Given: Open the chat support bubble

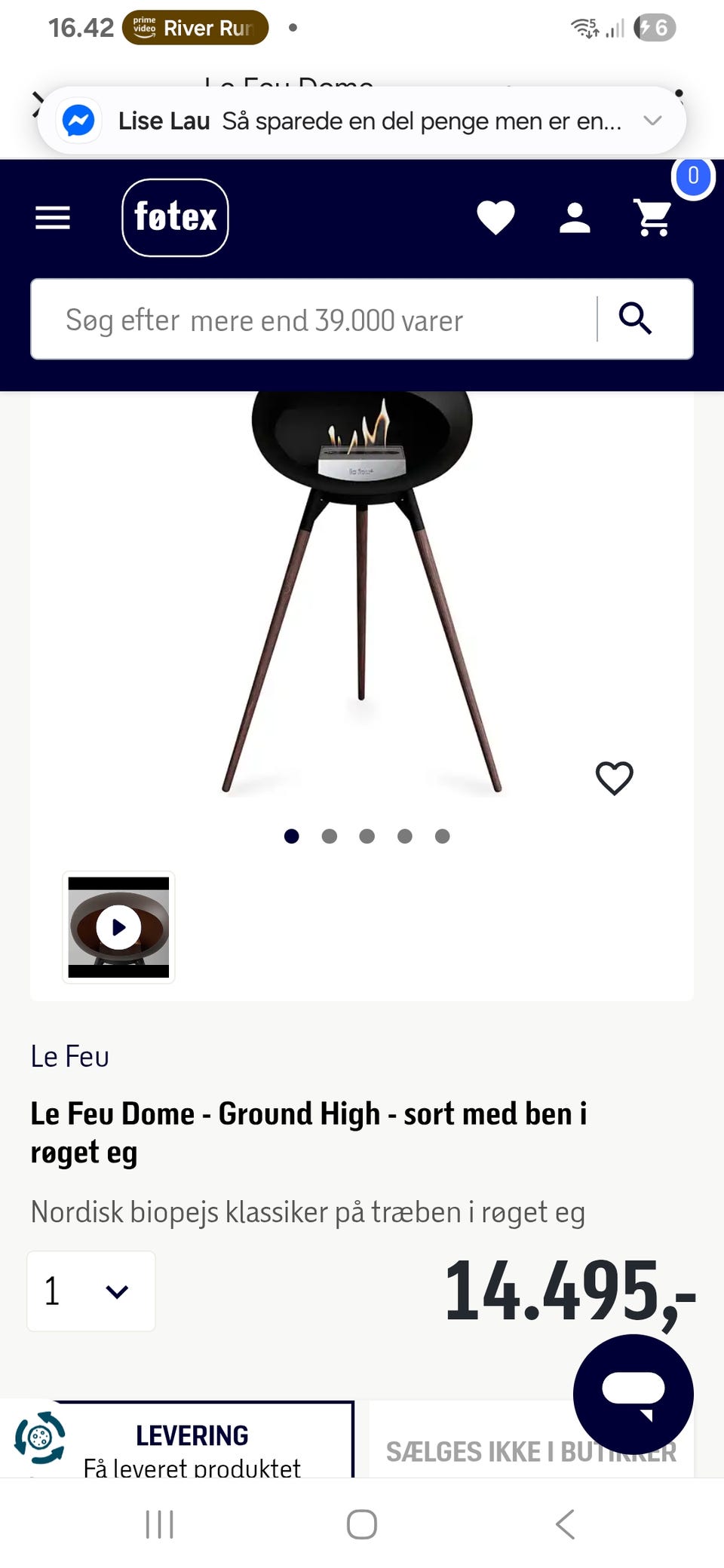Looking at the screenshot, I should click(633, 1393).
